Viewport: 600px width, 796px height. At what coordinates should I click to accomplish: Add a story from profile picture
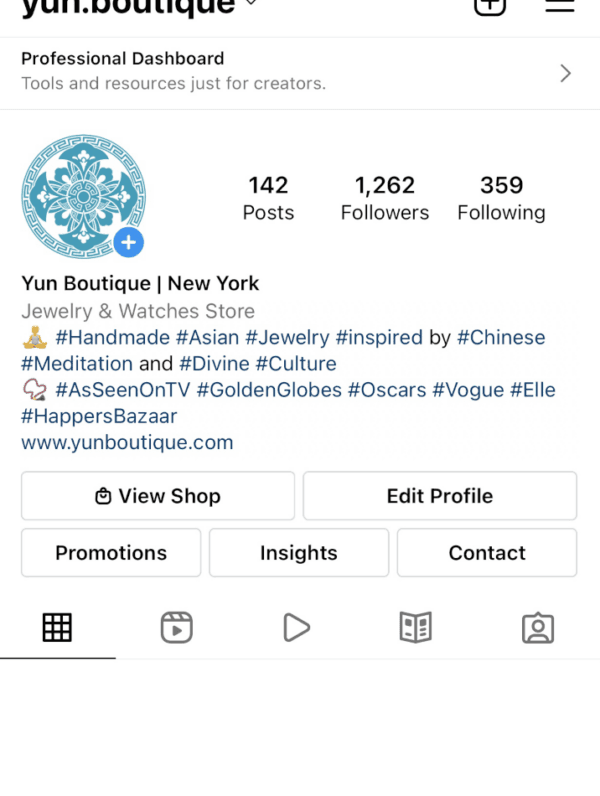tap(128, 242)
